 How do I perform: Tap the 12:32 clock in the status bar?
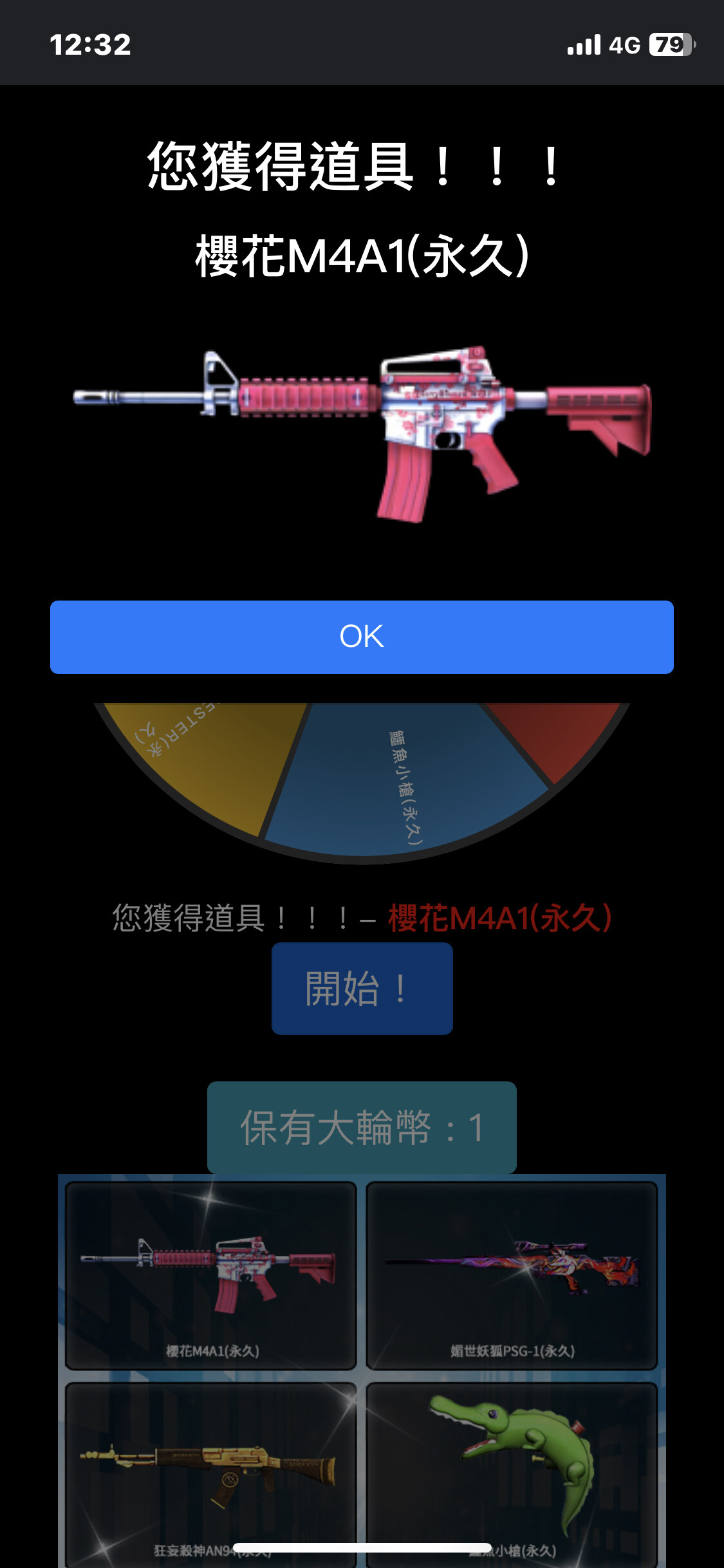pyautogui.click(x=91, y=44)
